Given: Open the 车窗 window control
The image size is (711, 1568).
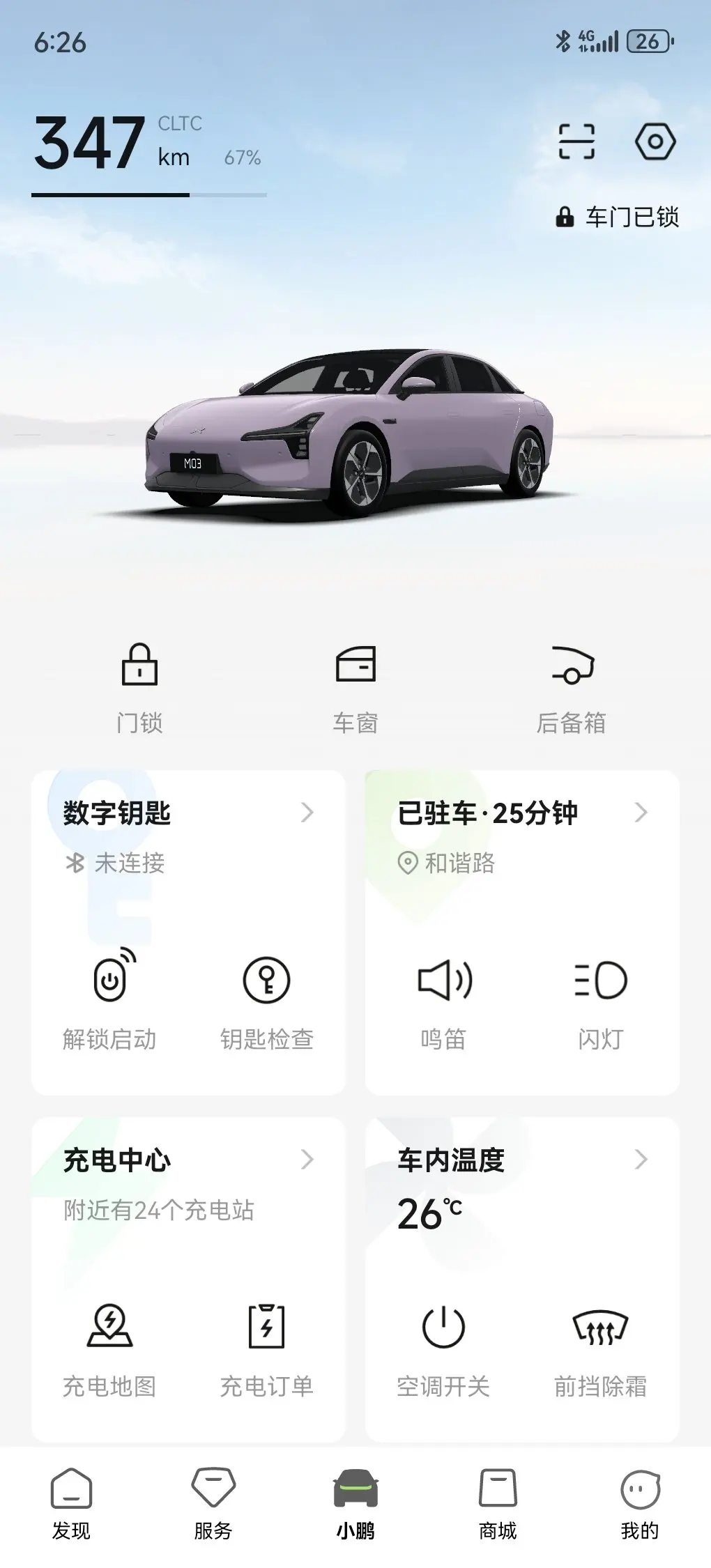Looking at the screenshot, I should pos(355,688).
